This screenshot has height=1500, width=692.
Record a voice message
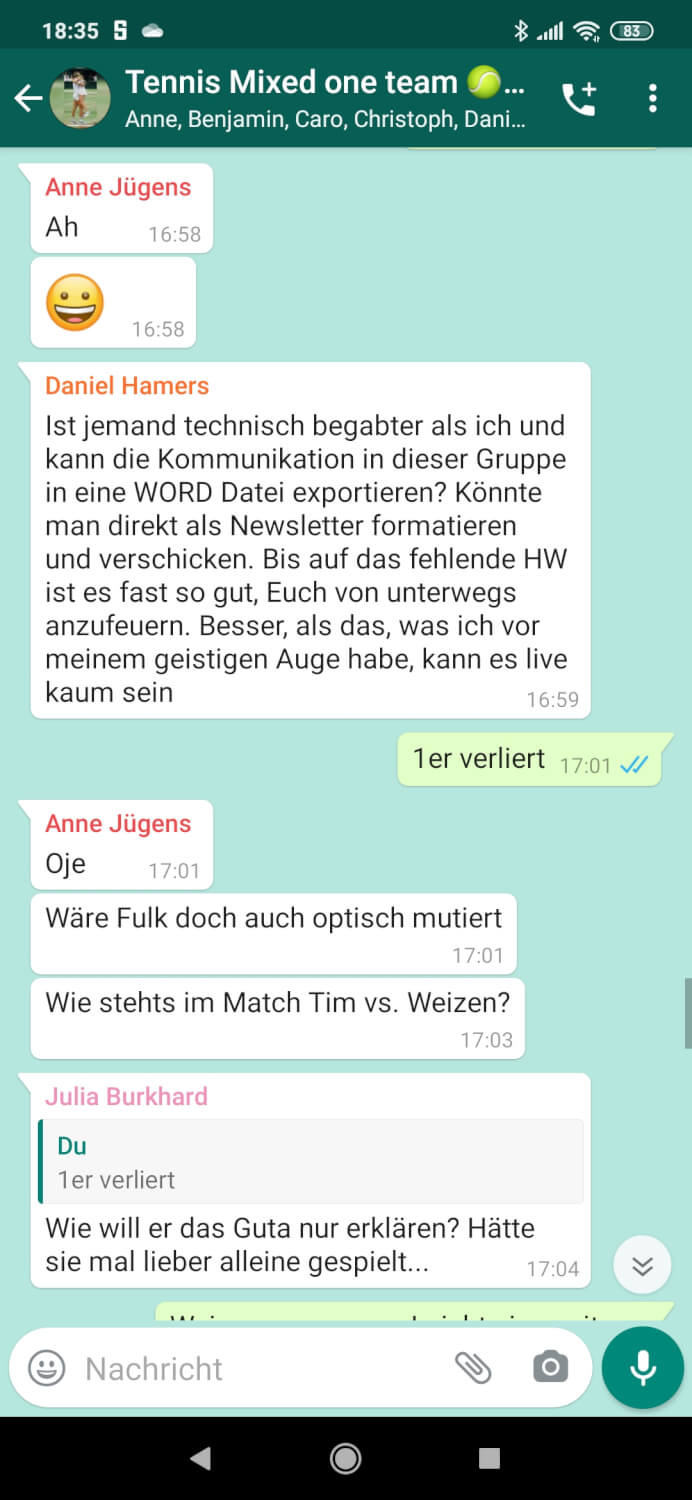642,1368
